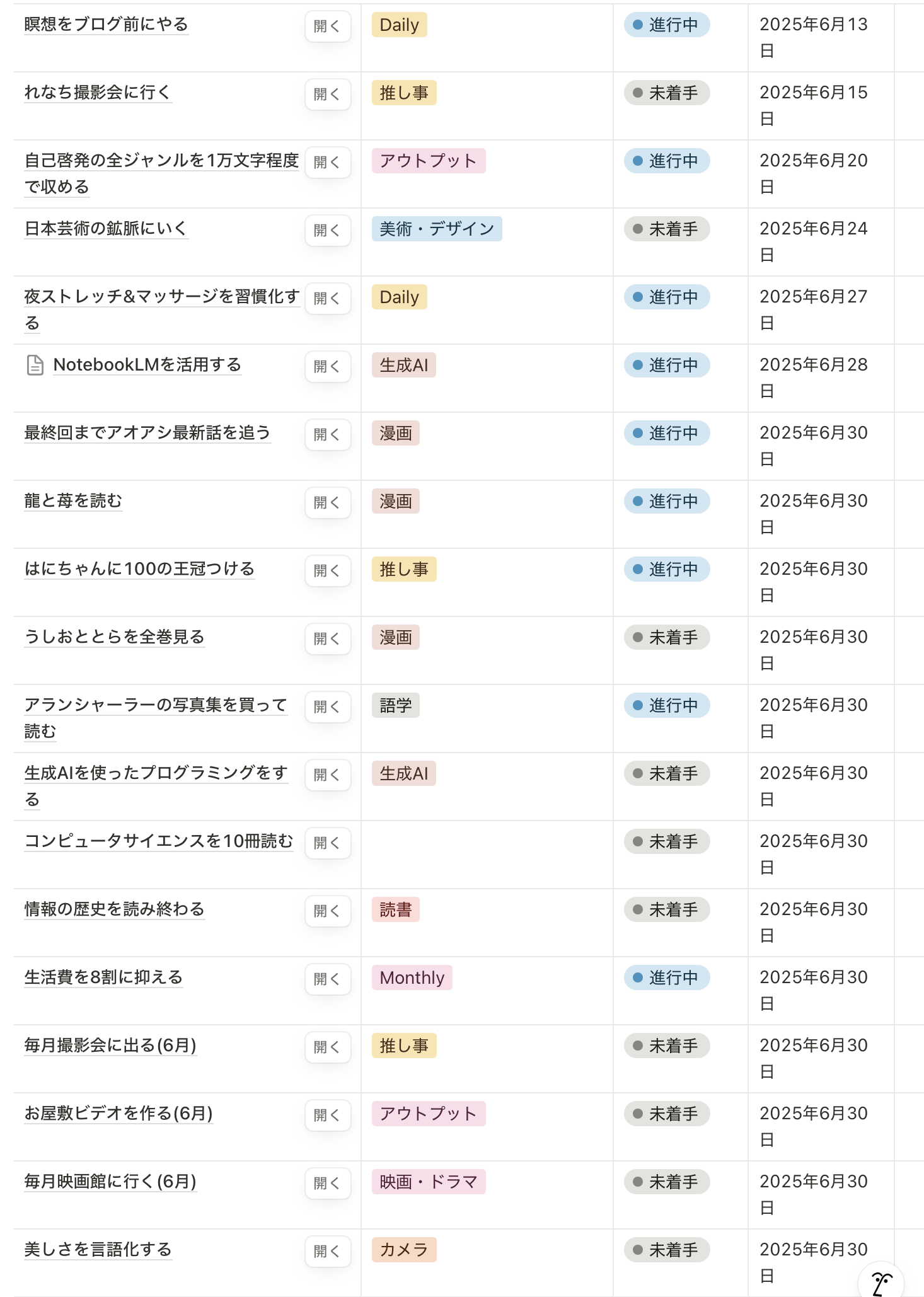Screen dimensions: 924x1297
Task: Open the task 最終回までアオアシ最新話を追う
Action: click(147, 433)
